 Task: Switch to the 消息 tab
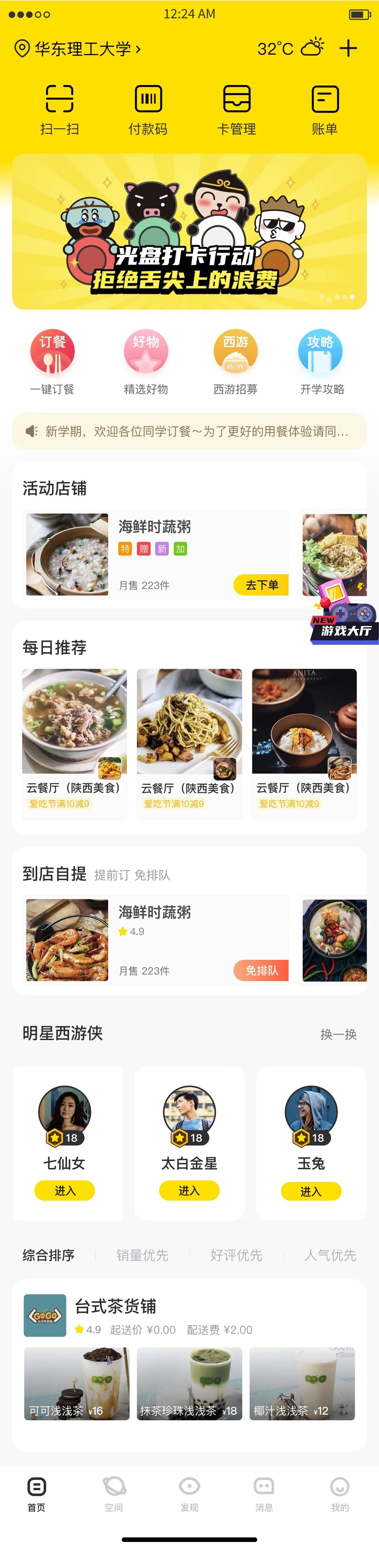[264, 1492]
